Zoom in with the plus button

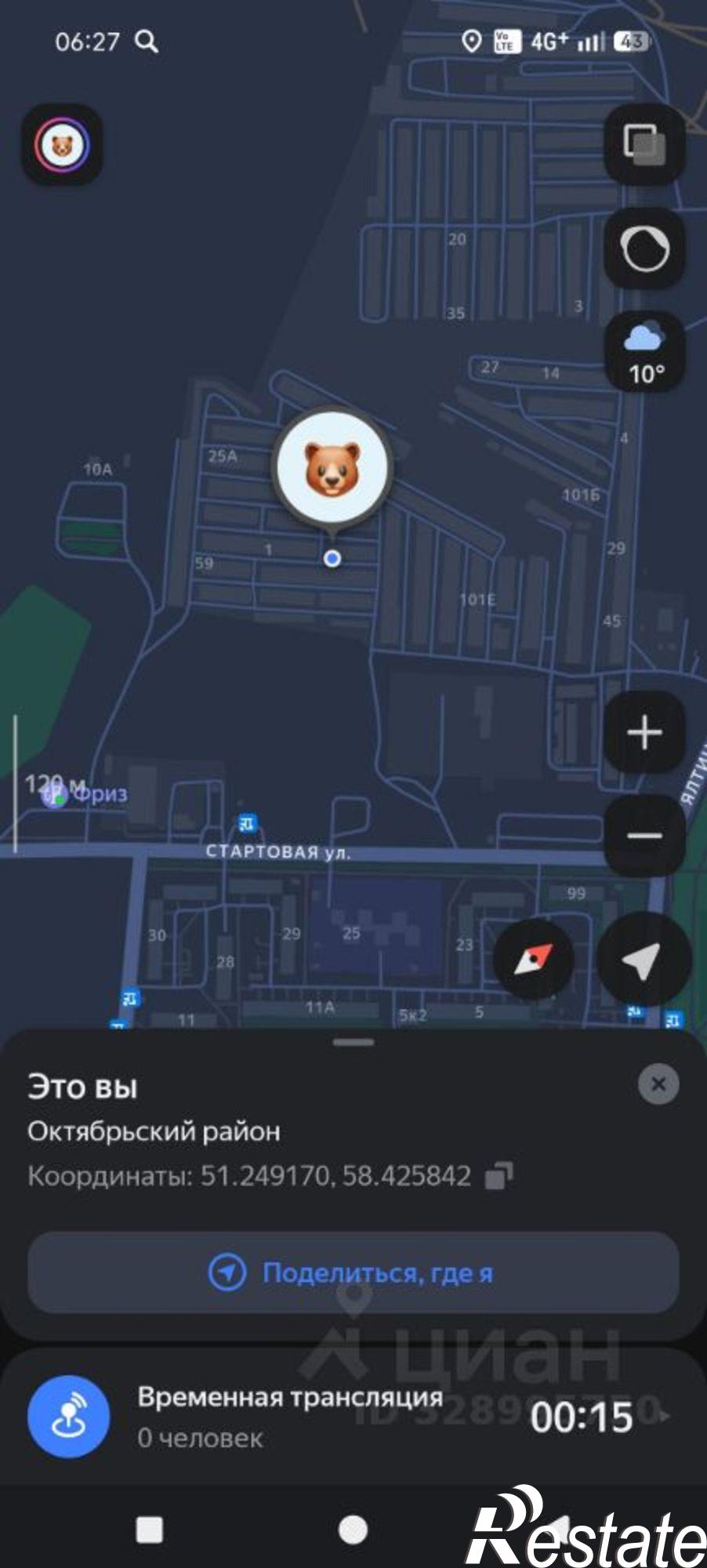pyautogui.click(x=644, y=732)
